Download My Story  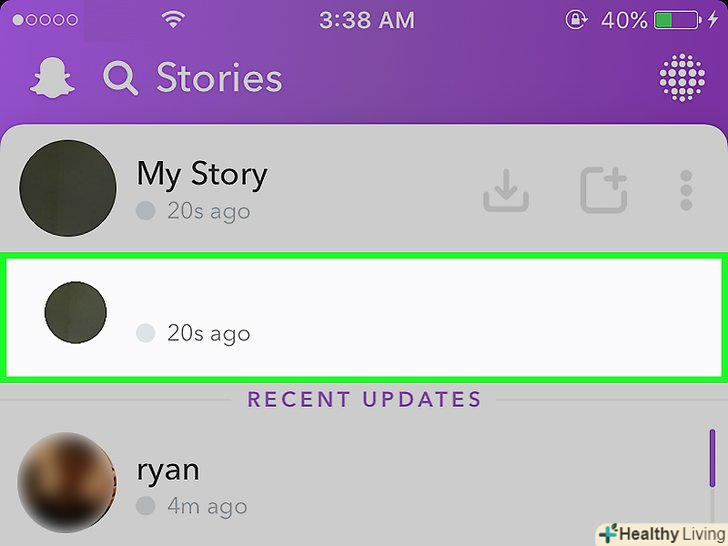[505, 189]
